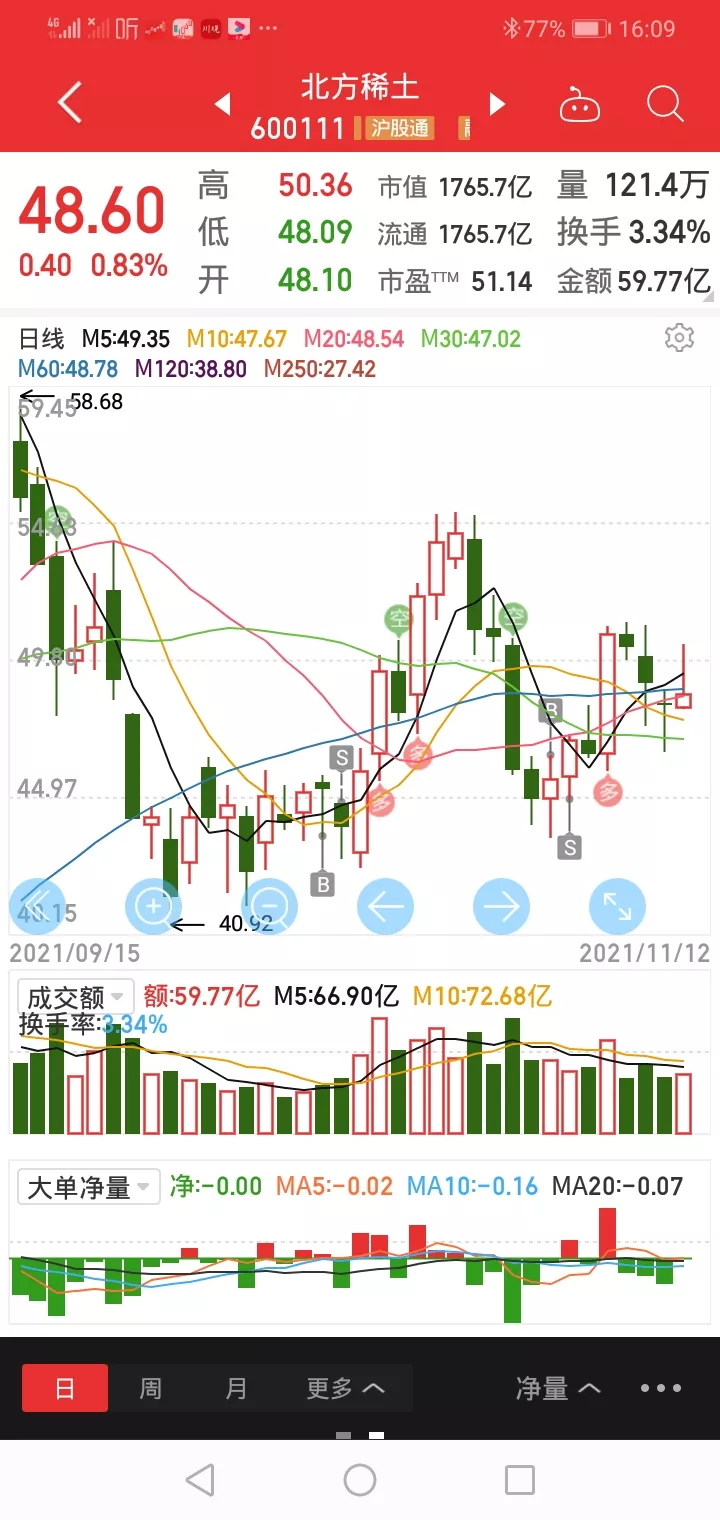Select the 日 period tab
720x1520 pixels.
65,1388
